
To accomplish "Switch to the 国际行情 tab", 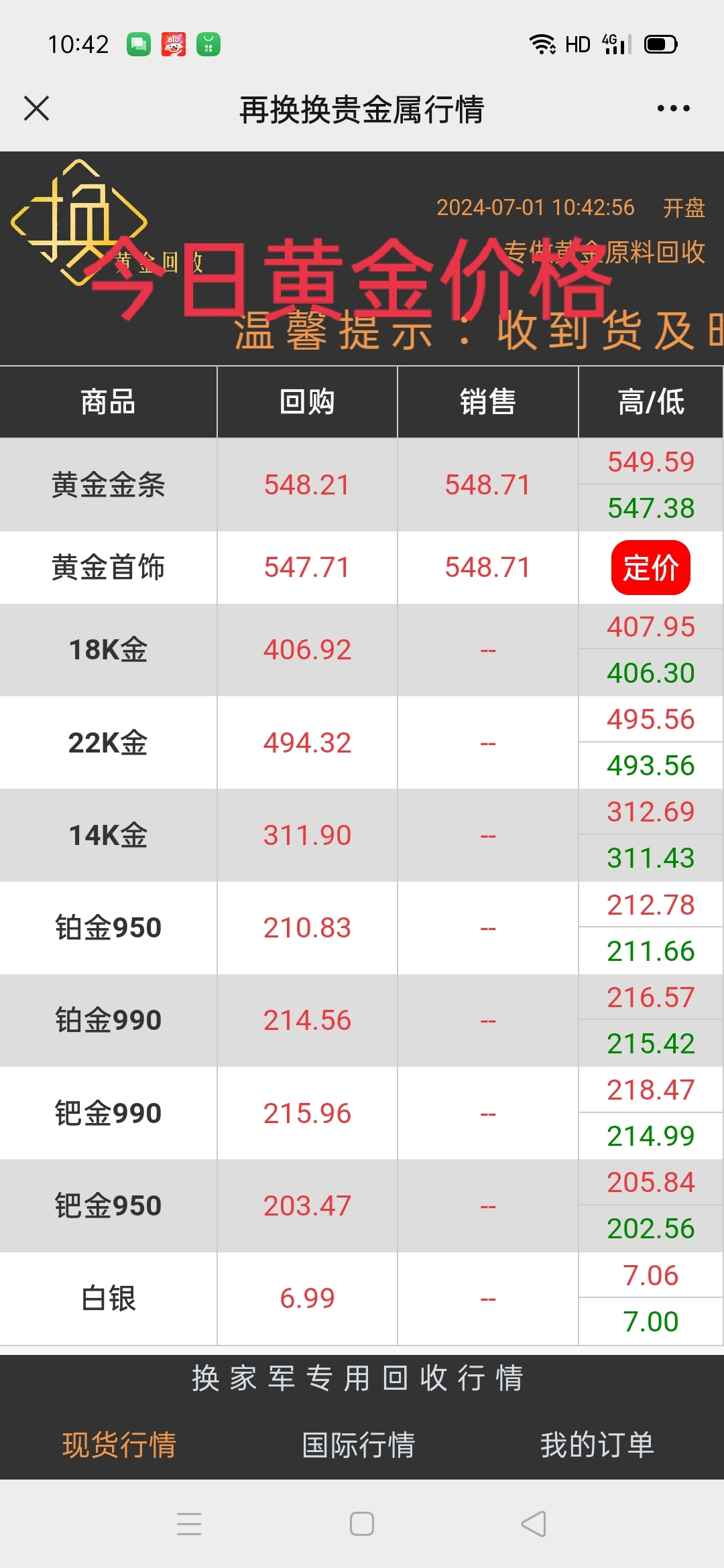I will click(x=359, y=1444).
